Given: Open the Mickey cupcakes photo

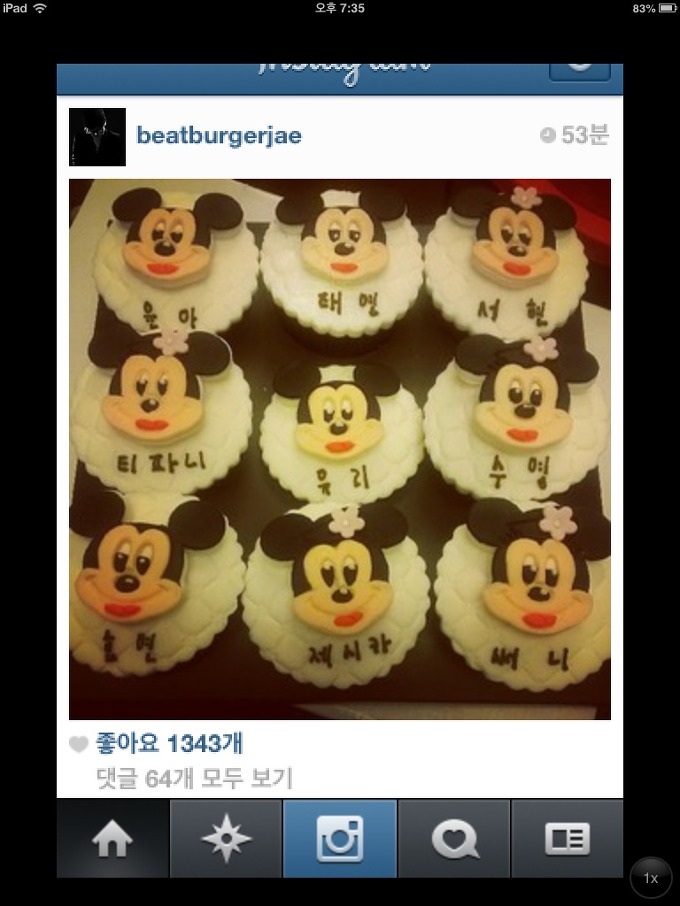Looking at the screenshot, I should coord(339,449).
